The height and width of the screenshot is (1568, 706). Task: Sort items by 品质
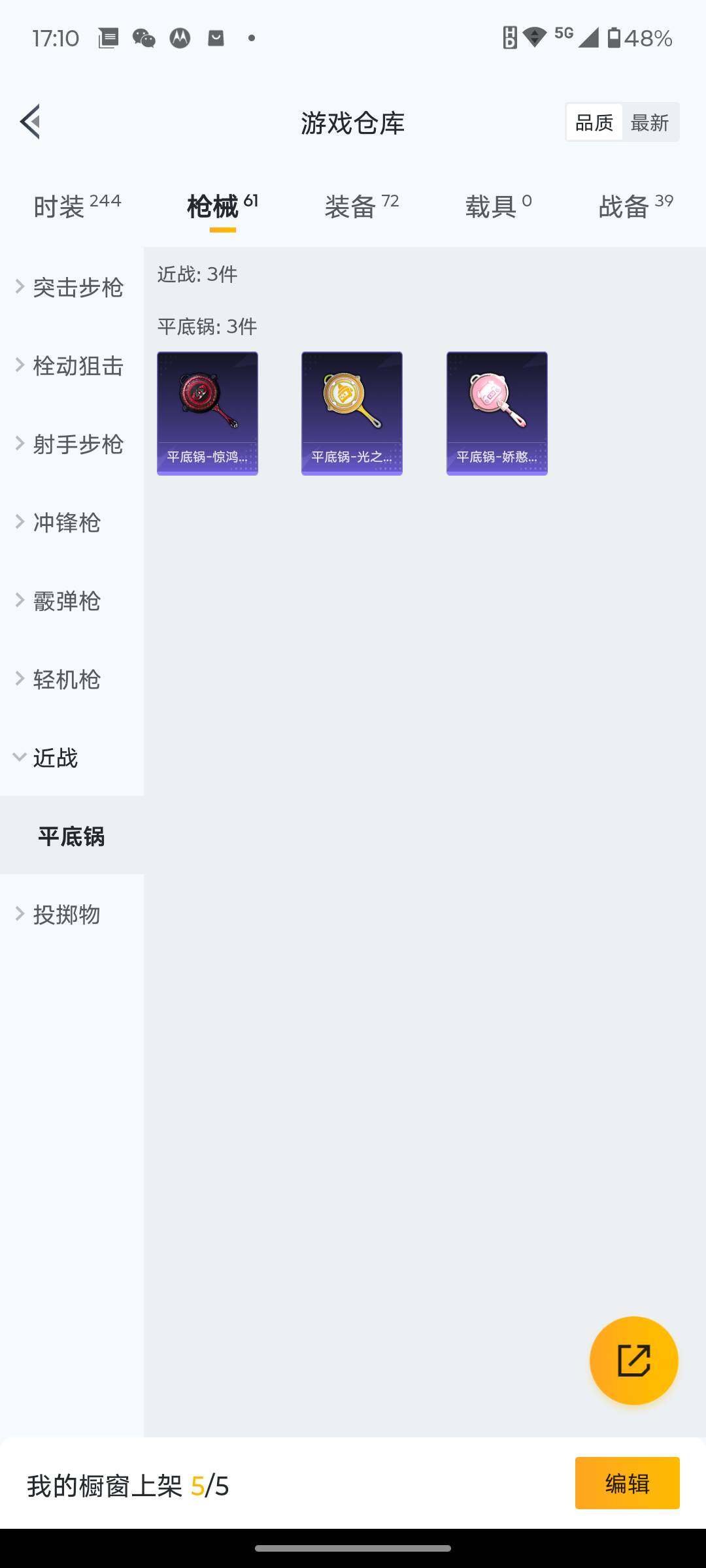tap(594, 122)
